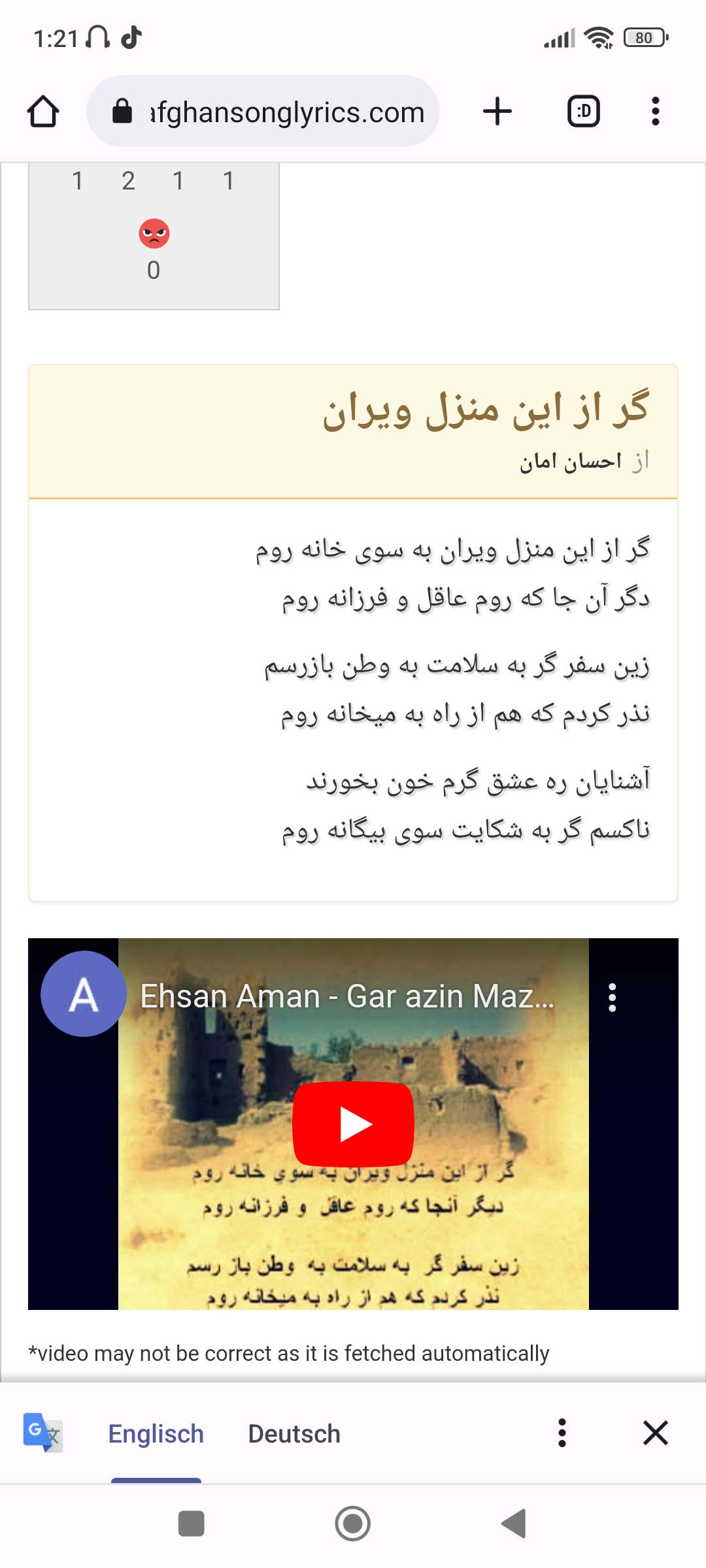The image size is (706, 1568).
Task: React with the angry emoji
Action: (154, 233)
